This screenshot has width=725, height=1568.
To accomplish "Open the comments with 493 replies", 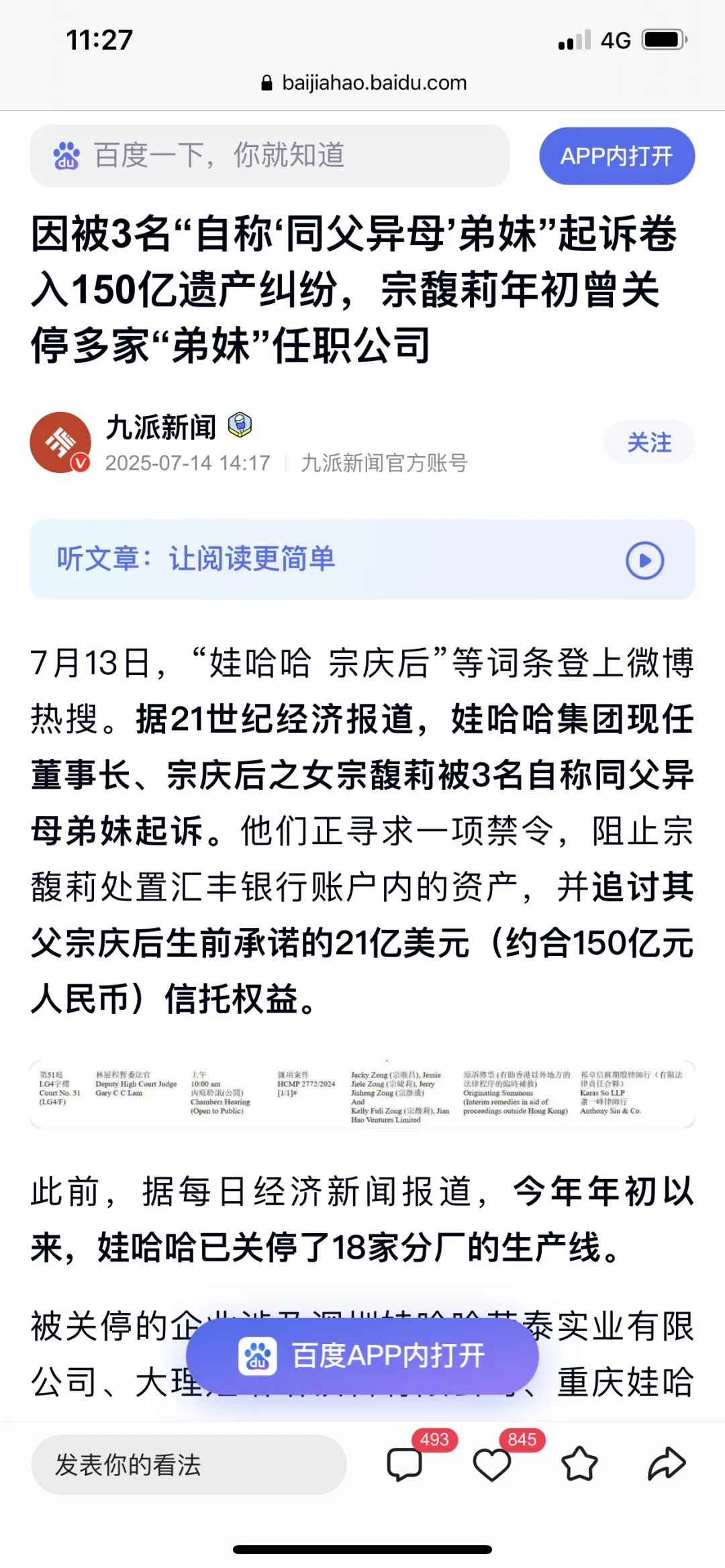I will pos(405,1465).
